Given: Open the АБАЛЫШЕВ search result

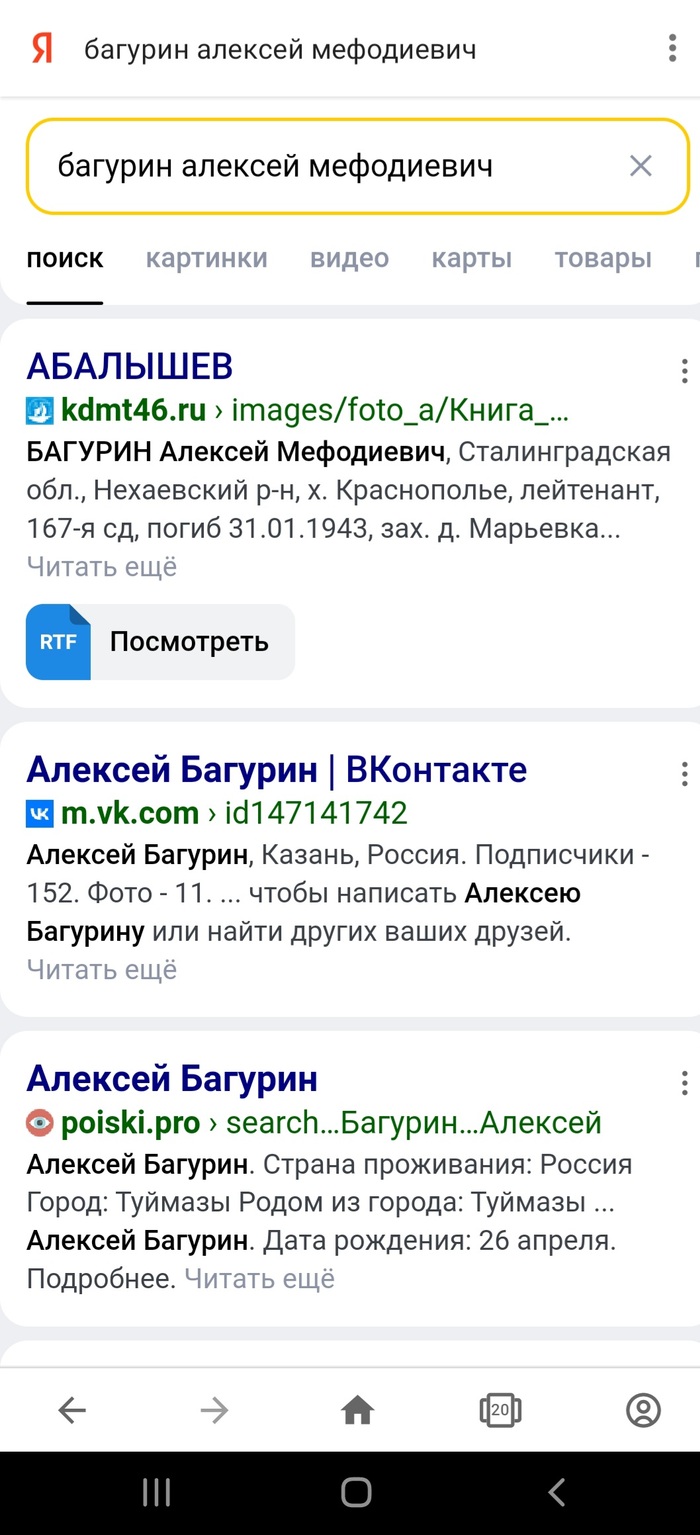Looking at the screenshot, I should click(x=130, y=367).
